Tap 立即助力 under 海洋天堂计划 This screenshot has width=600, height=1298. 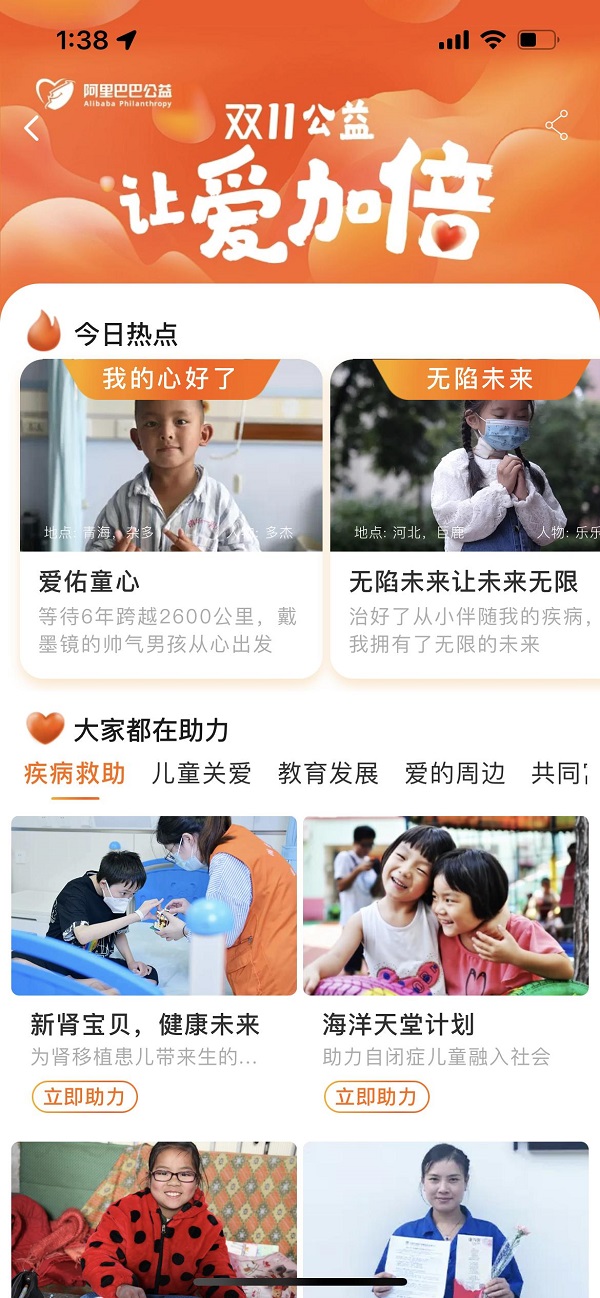pos(376,1097)
